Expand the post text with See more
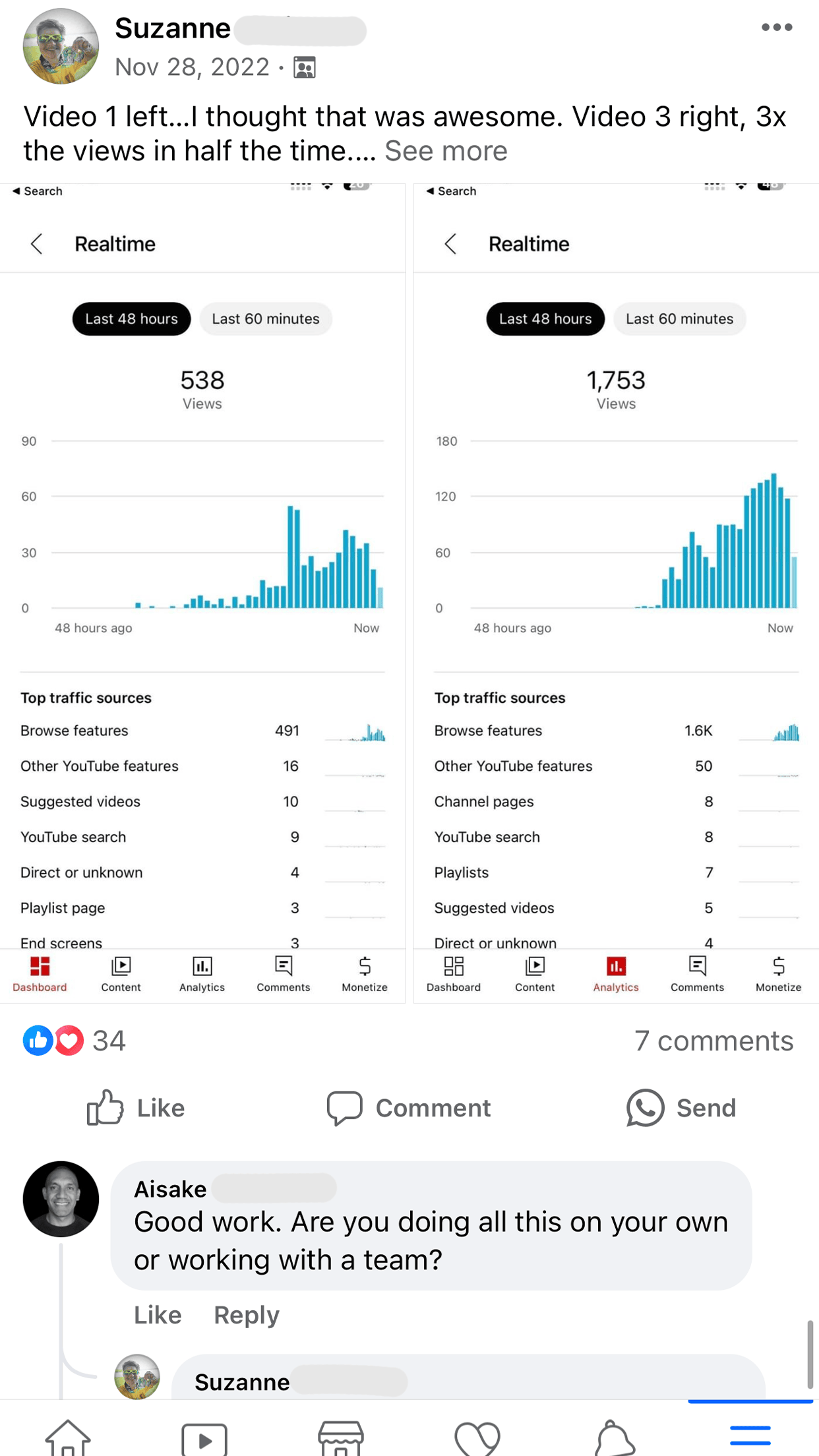819x1456 pixels. pyautogui.click(x=446, y=151)
